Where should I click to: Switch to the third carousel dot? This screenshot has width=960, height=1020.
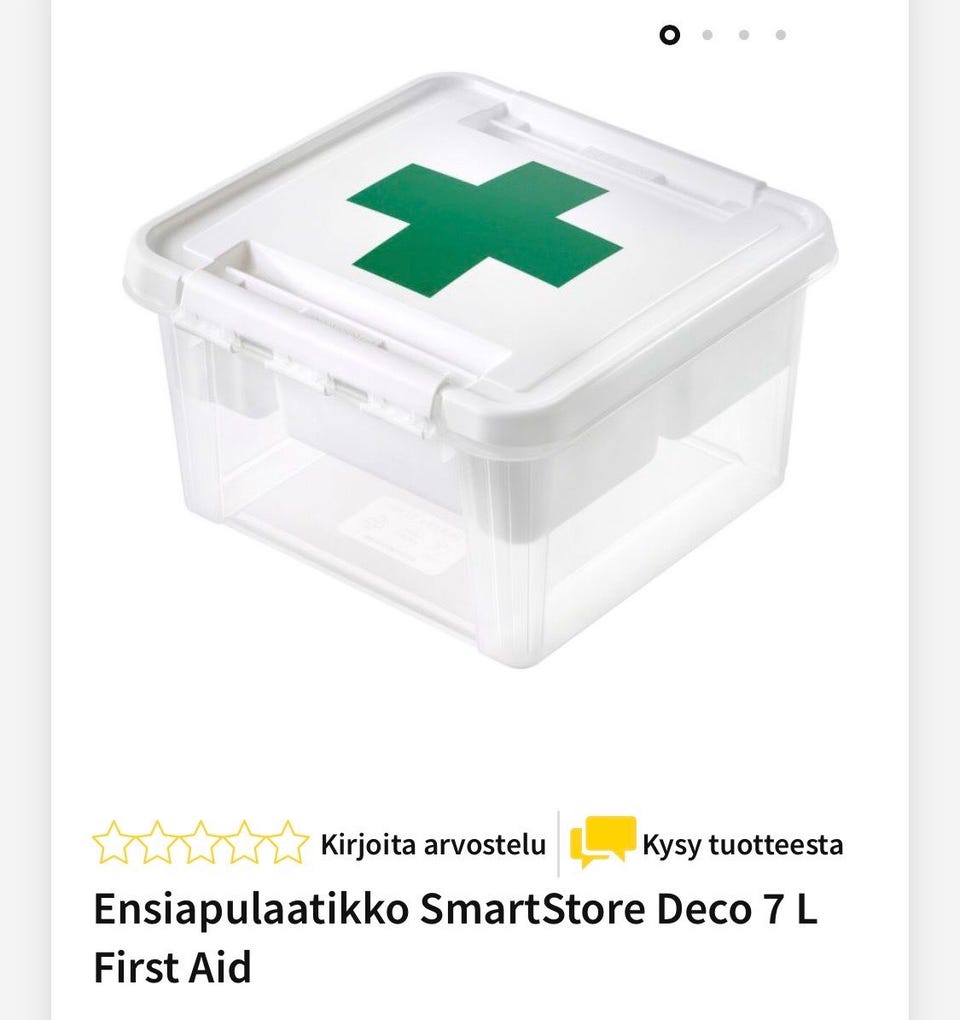tap(743, 35)
